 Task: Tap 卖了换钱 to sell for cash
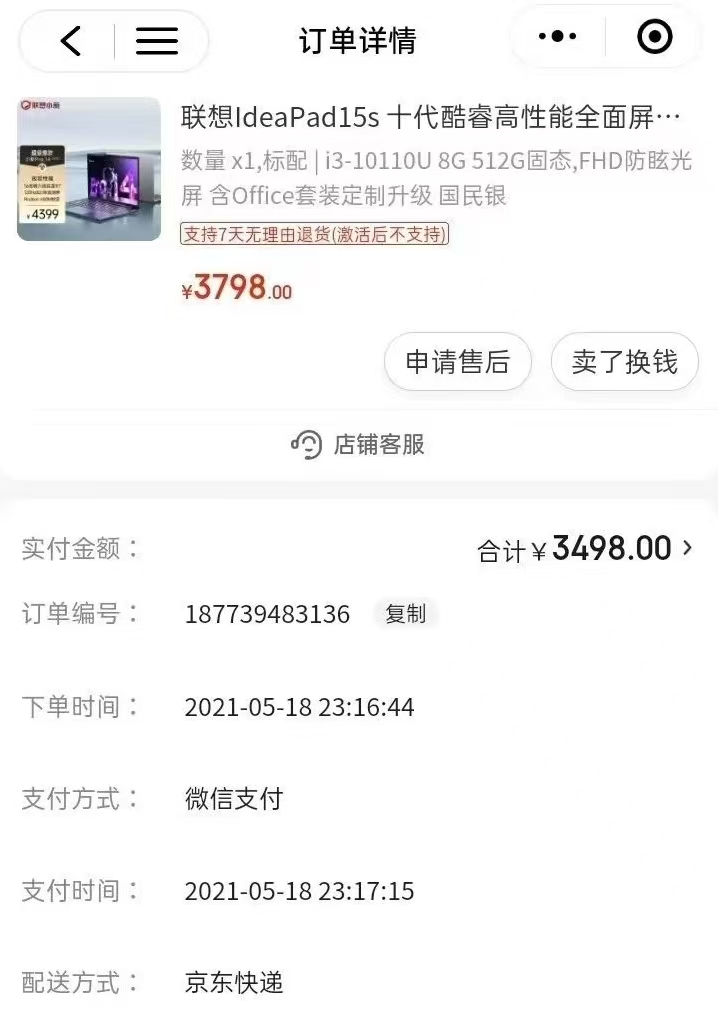(x=624, y=362)
